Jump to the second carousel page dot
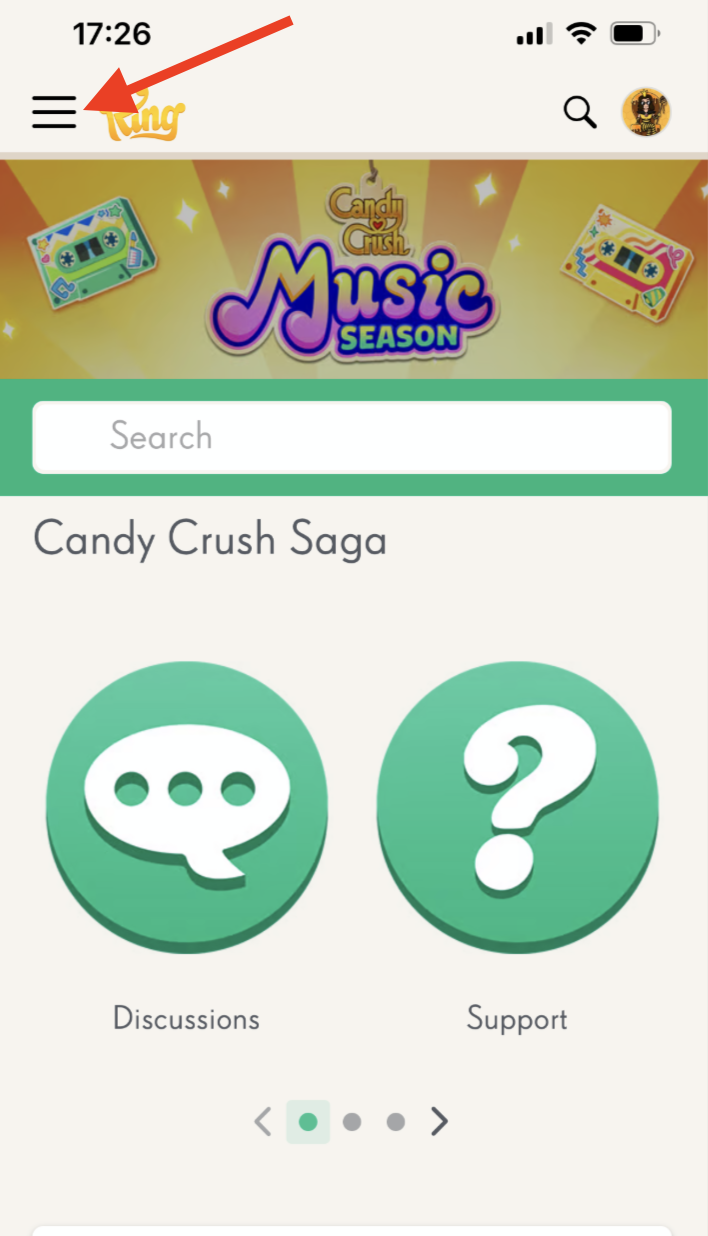The height and width of the screenshot is (1236, 708). (352, 1122)
